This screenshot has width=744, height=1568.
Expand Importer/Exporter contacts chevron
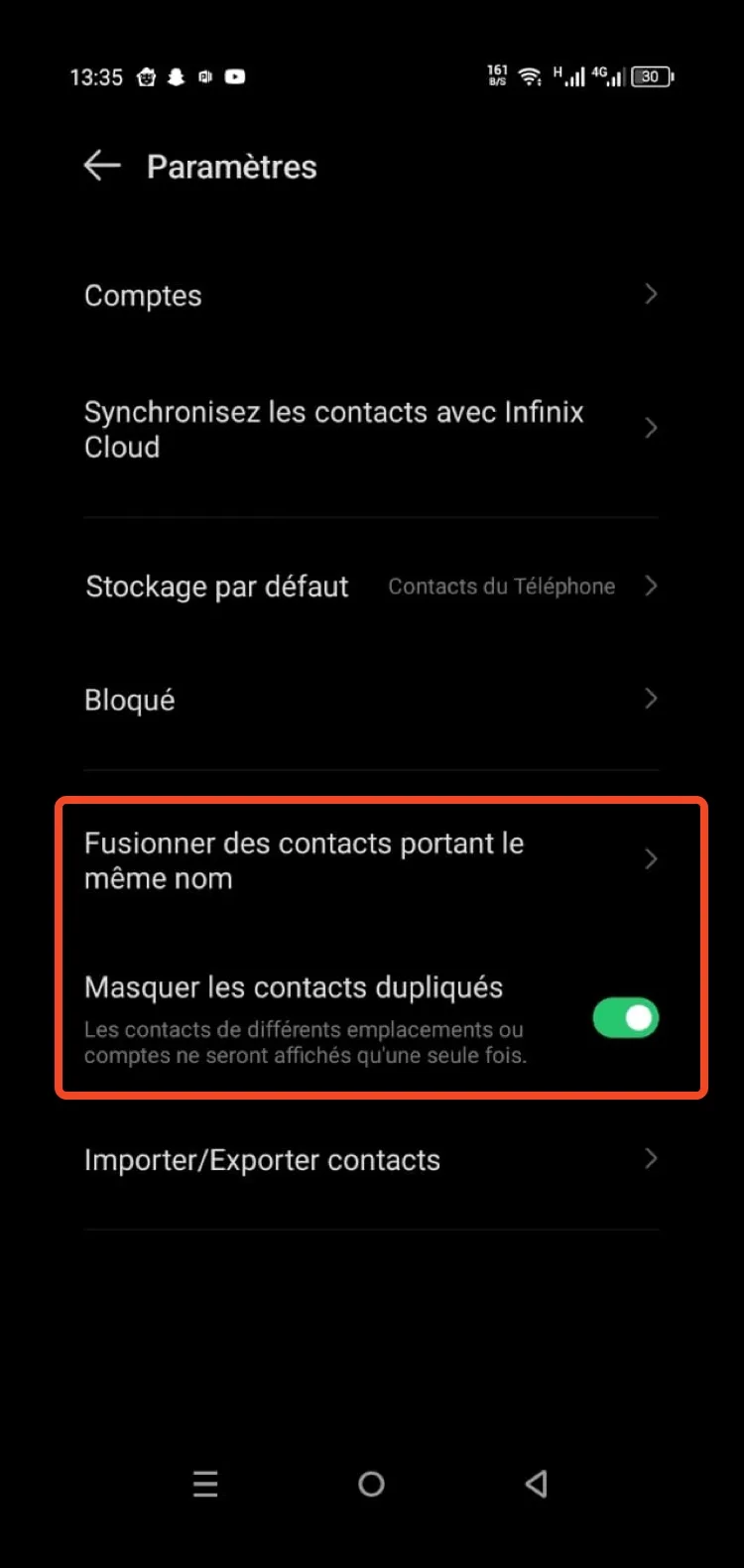tap(651, 1159)
